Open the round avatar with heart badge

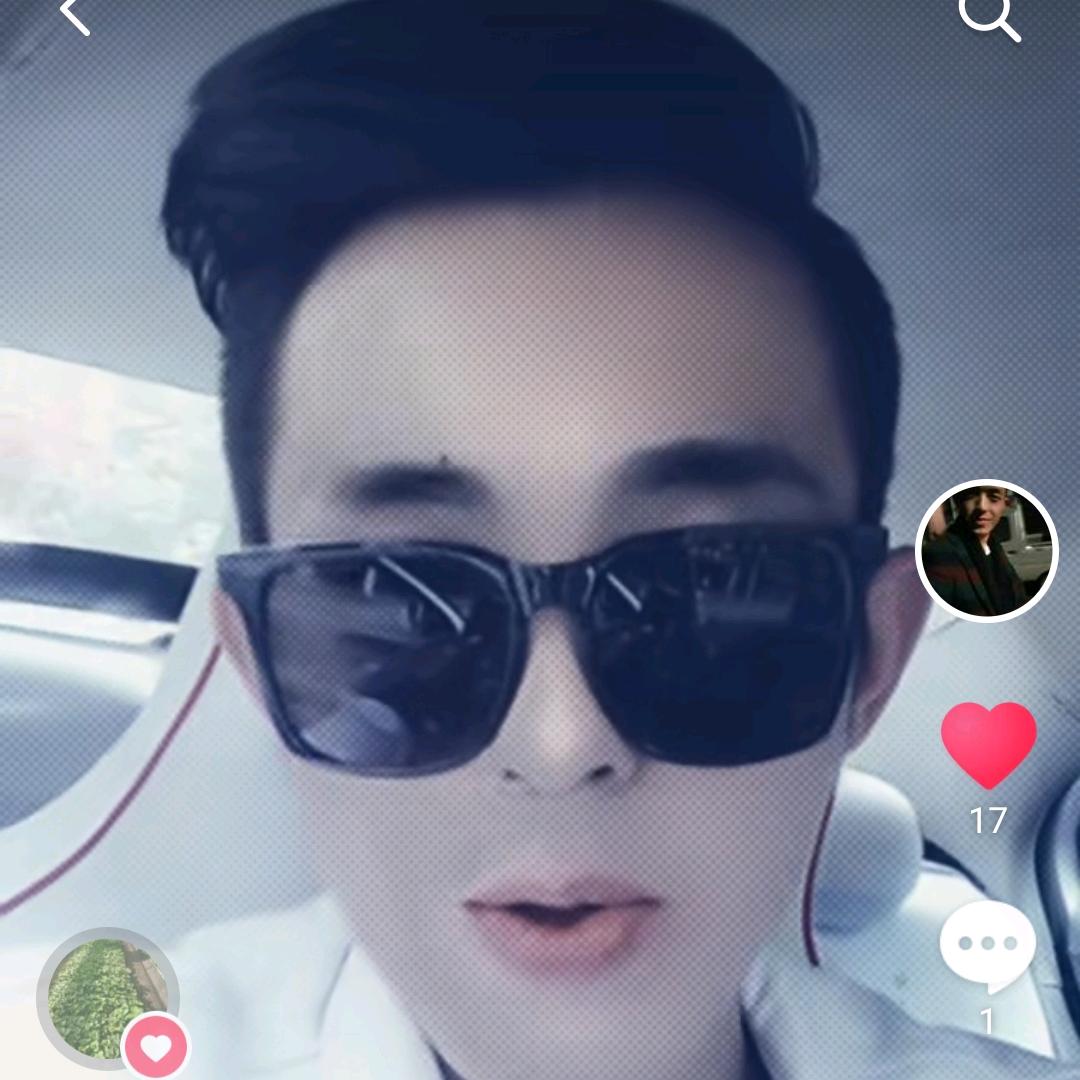(108, 999)
